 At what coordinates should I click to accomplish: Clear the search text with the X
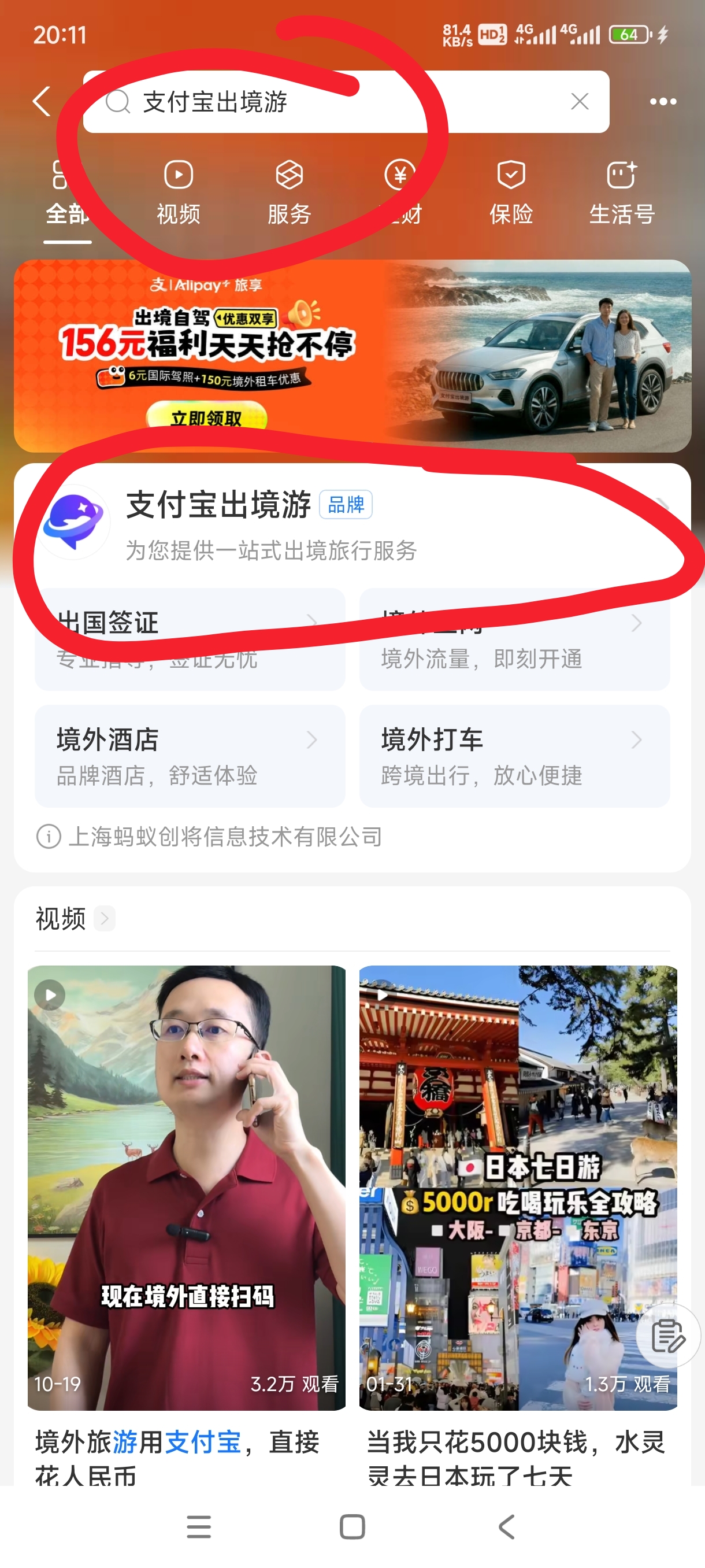(x=580, y=102)
